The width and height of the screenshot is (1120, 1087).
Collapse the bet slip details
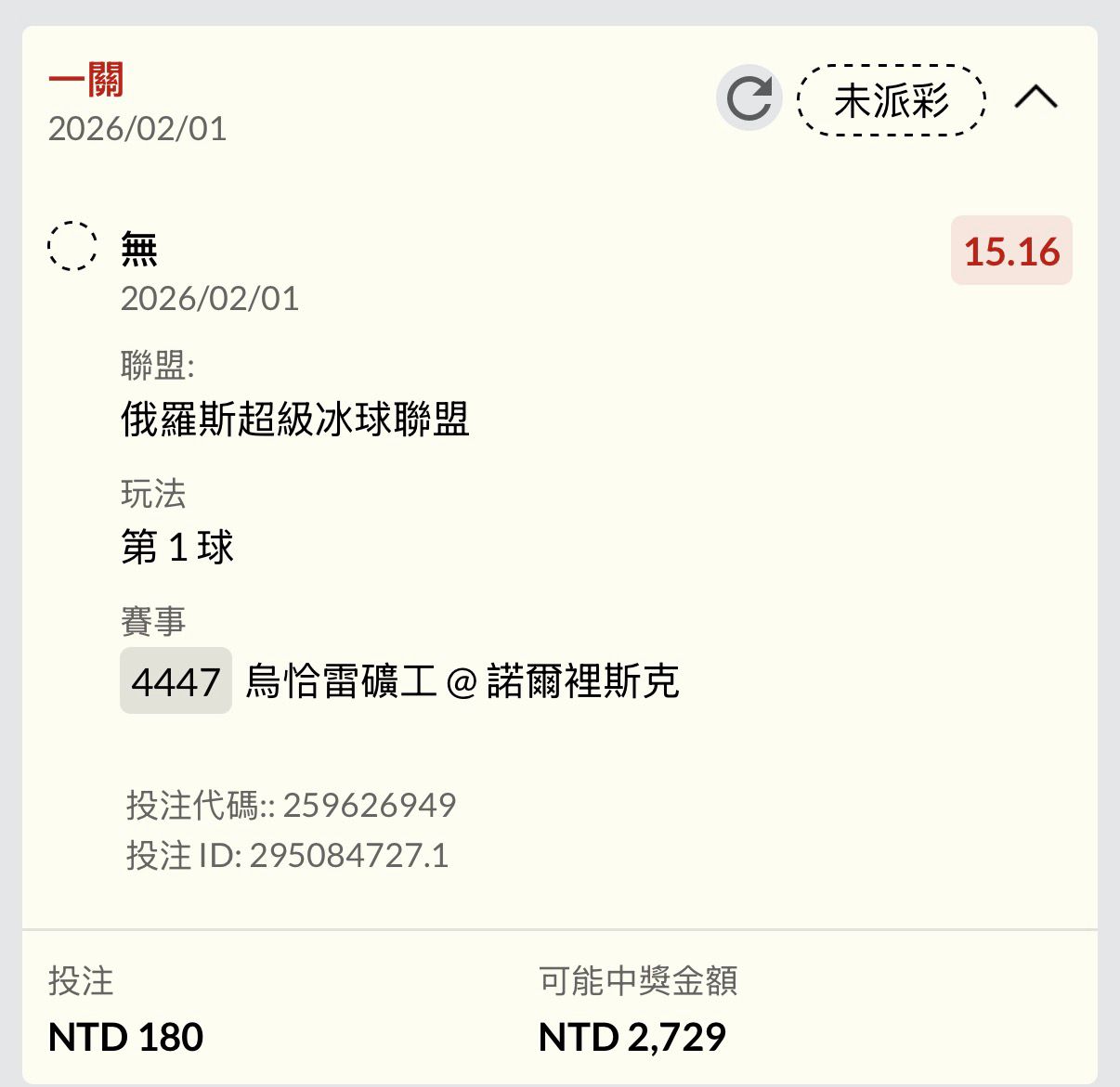(1035, 97)
